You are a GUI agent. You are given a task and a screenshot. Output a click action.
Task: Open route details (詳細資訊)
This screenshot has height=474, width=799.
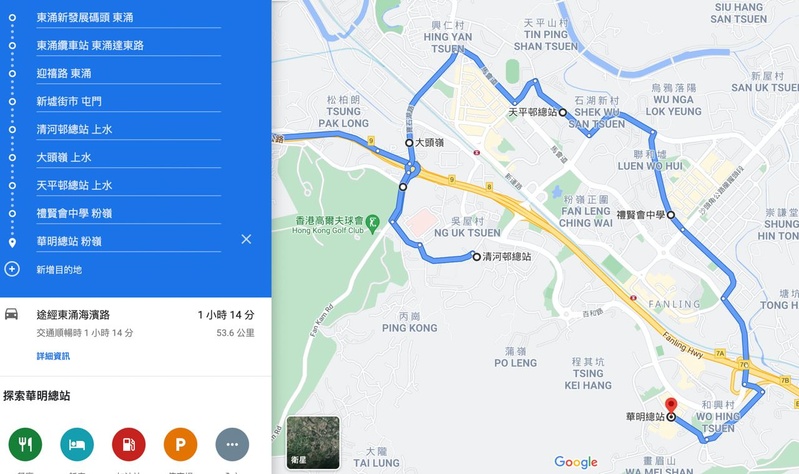(x=53, y=356)
